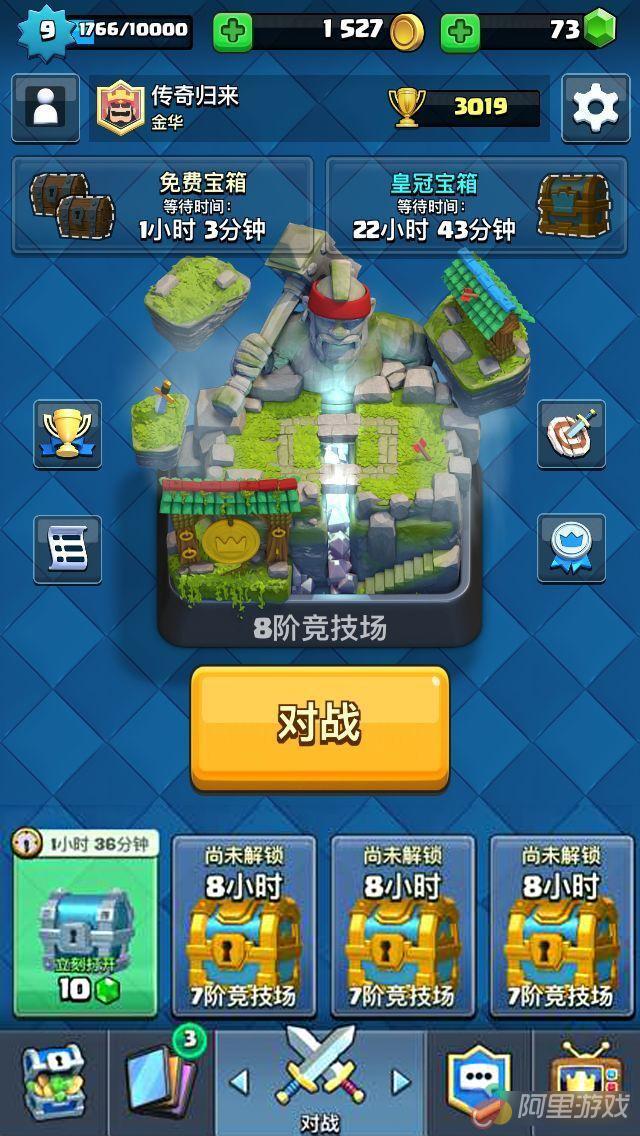Image resolution: width=640 pixels, height=1136 pixels.
Task: Open the crown ribbon achievements icon
Action: coord(571,548)
